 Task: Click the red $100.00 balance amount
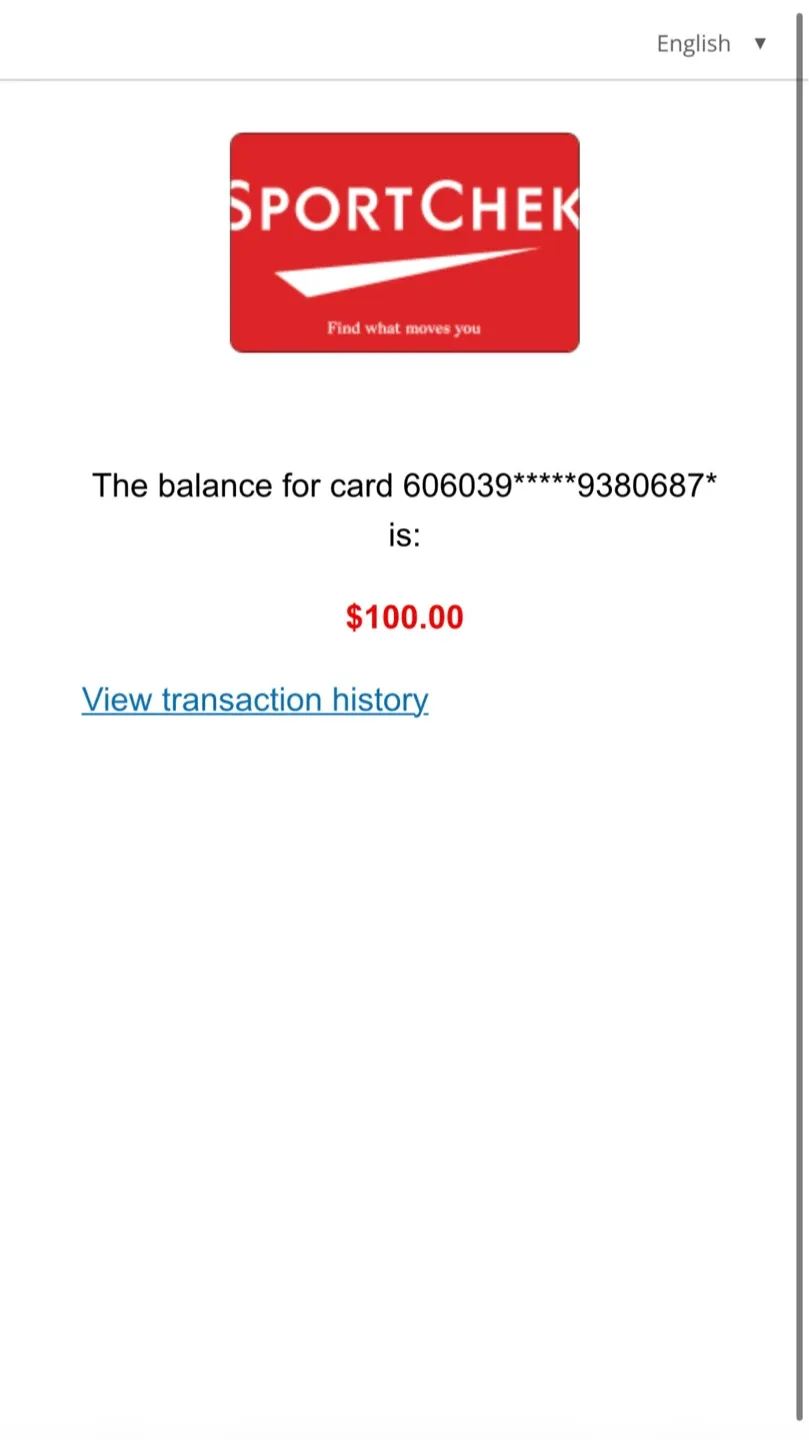(x=404, y=617)
